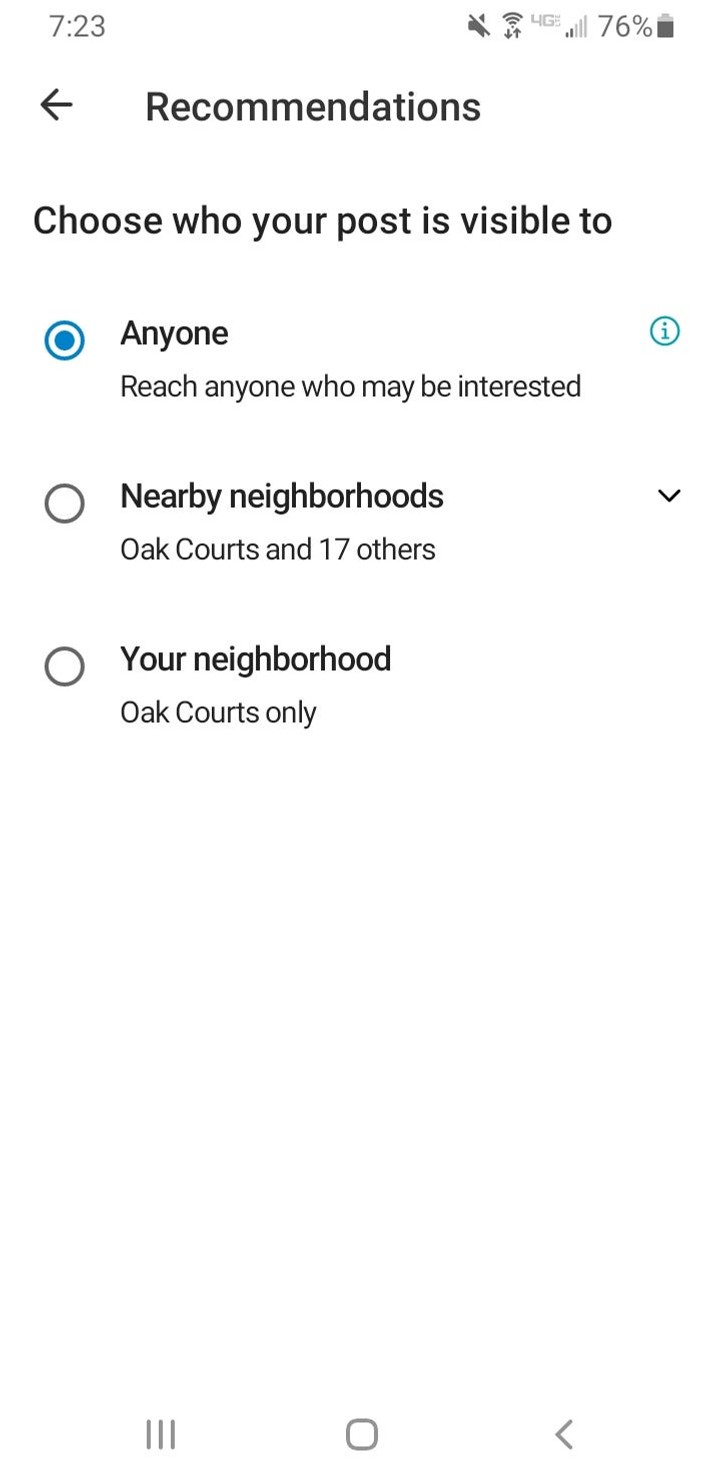This screenshot has width=721, height=1480.
Task: Expand the nearby neighborhoods list chevron
Action: point(668,495)
